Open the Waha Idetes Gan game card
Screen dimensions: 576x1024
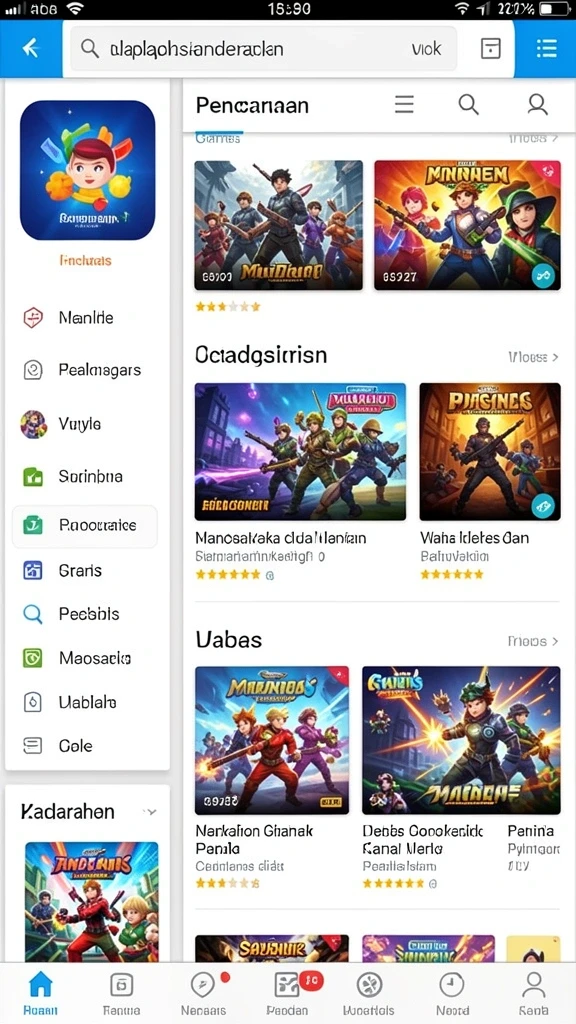click(490, 482)
